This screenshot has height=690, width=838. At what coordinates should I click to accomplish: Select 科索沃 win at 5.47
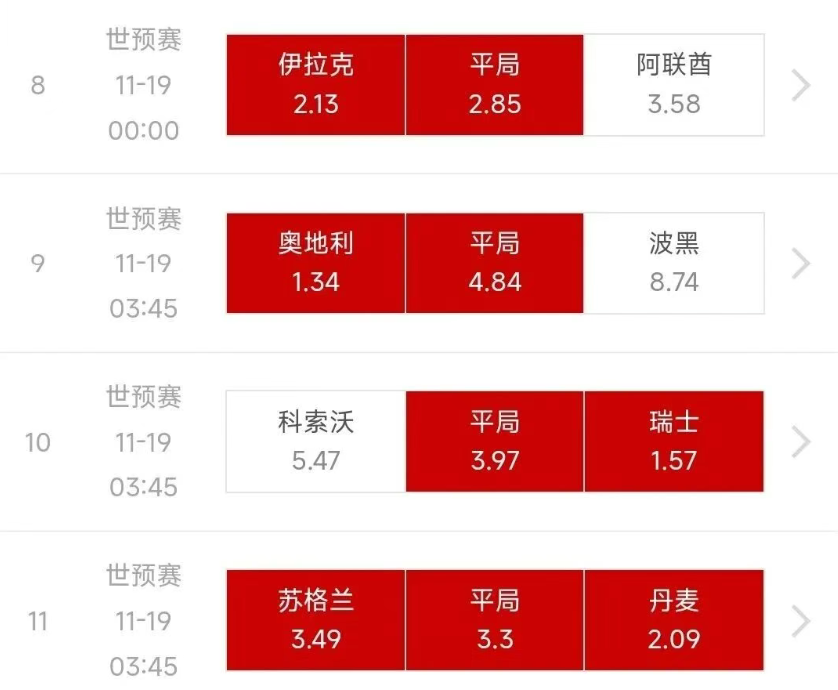tap(316, 441)
